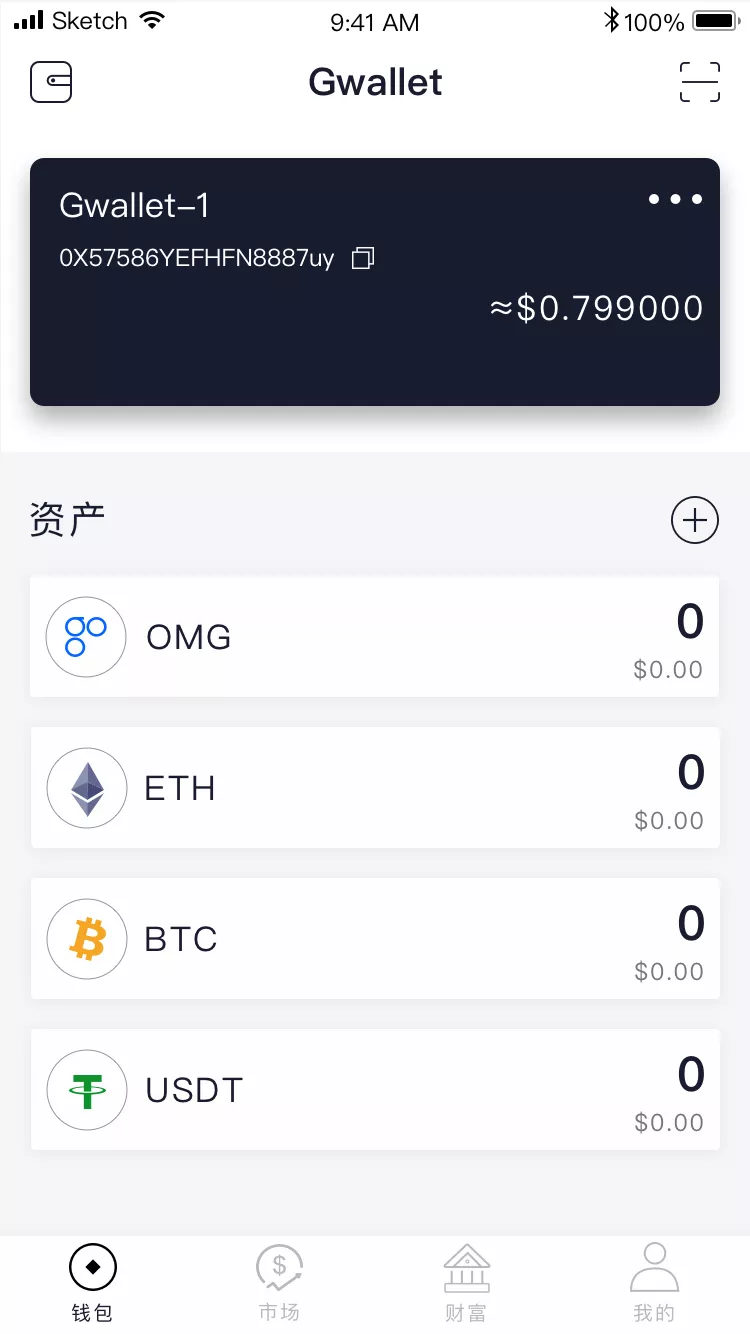Viewport: 750px width, 1334px height.
Task: Select the 钱包 wallet tab
Action: [x=92, y=1283]
